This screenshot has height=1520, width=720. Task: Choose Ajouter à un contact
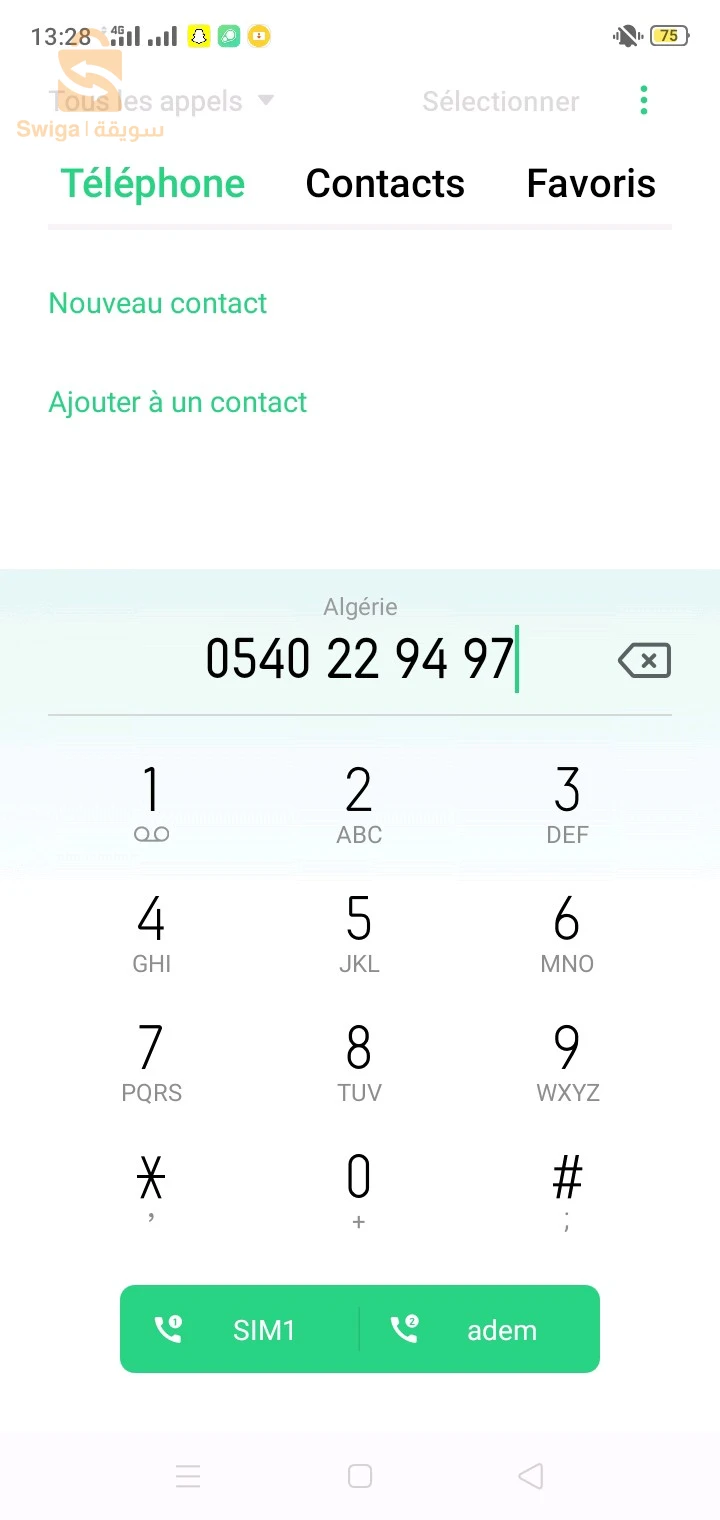178,402
